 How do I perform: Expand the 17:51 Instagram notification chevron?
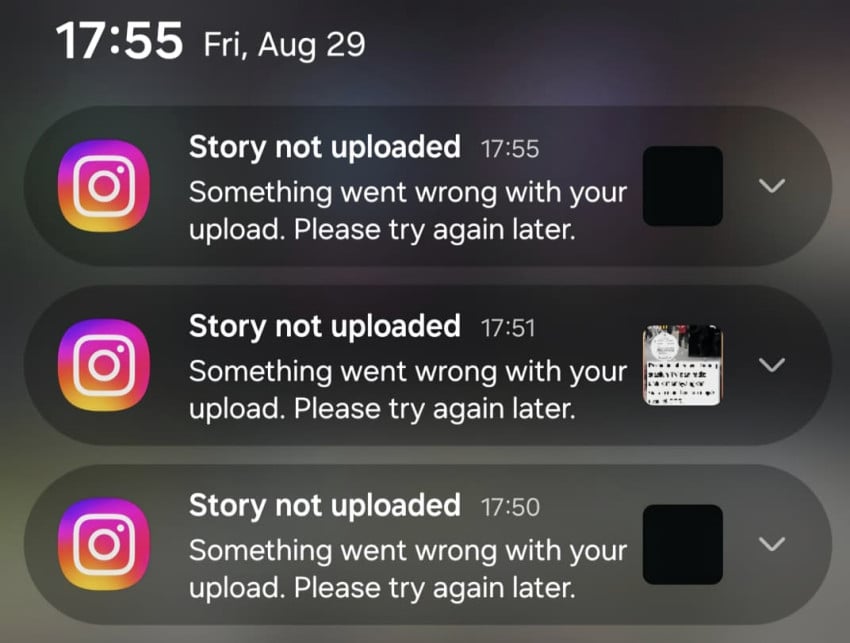(772, 365)
